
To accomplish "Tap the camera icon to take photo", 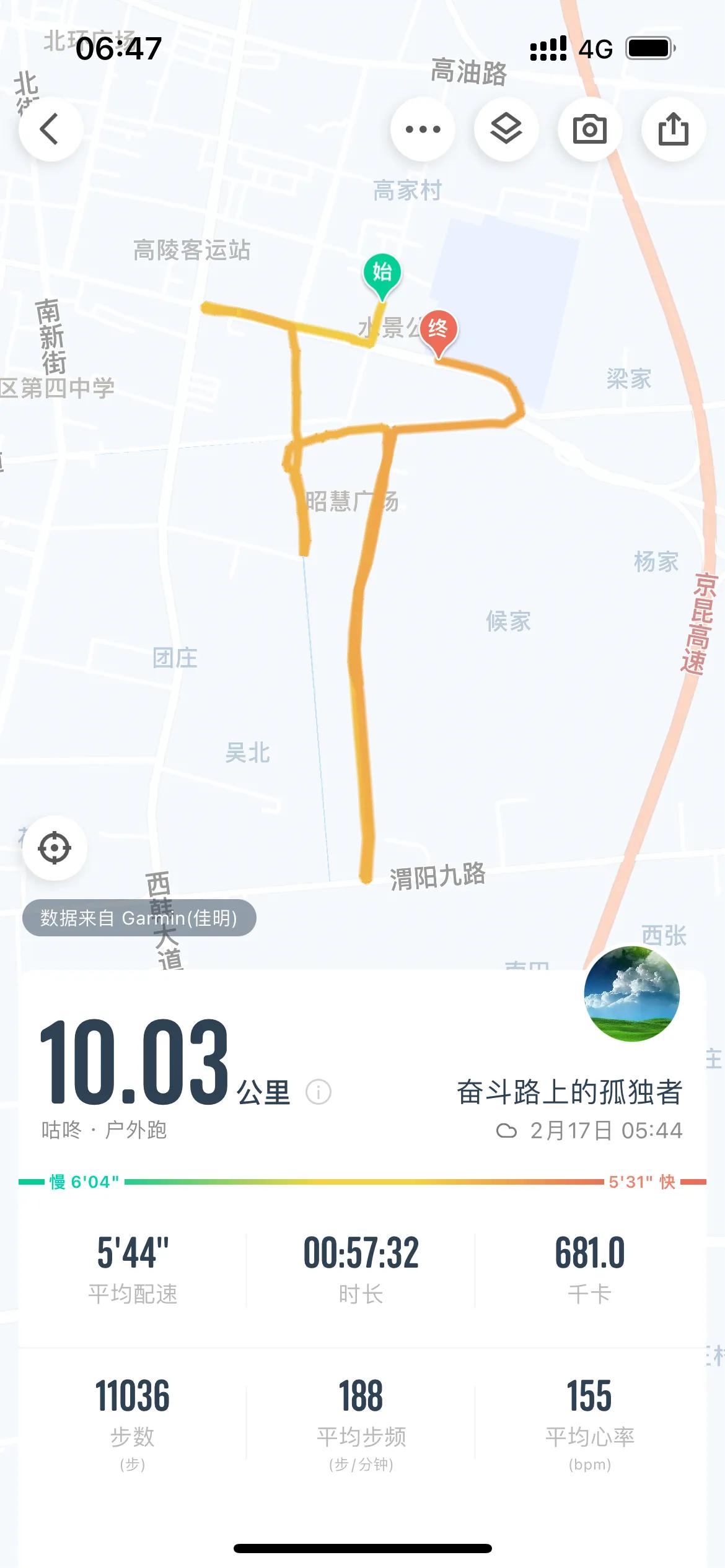I will click(589, 129).
